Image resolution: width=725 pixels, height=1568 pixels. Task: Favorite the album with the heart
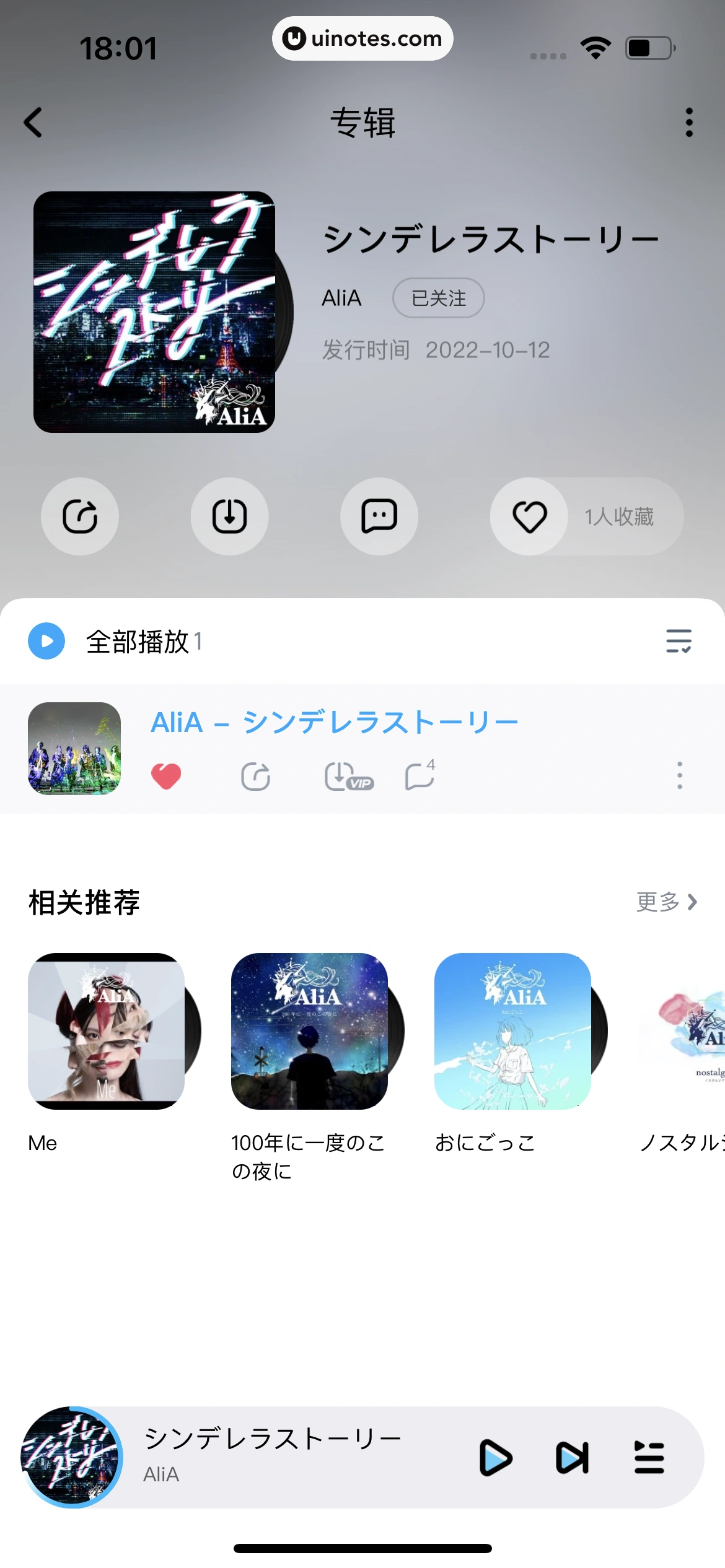coord(530,516)
